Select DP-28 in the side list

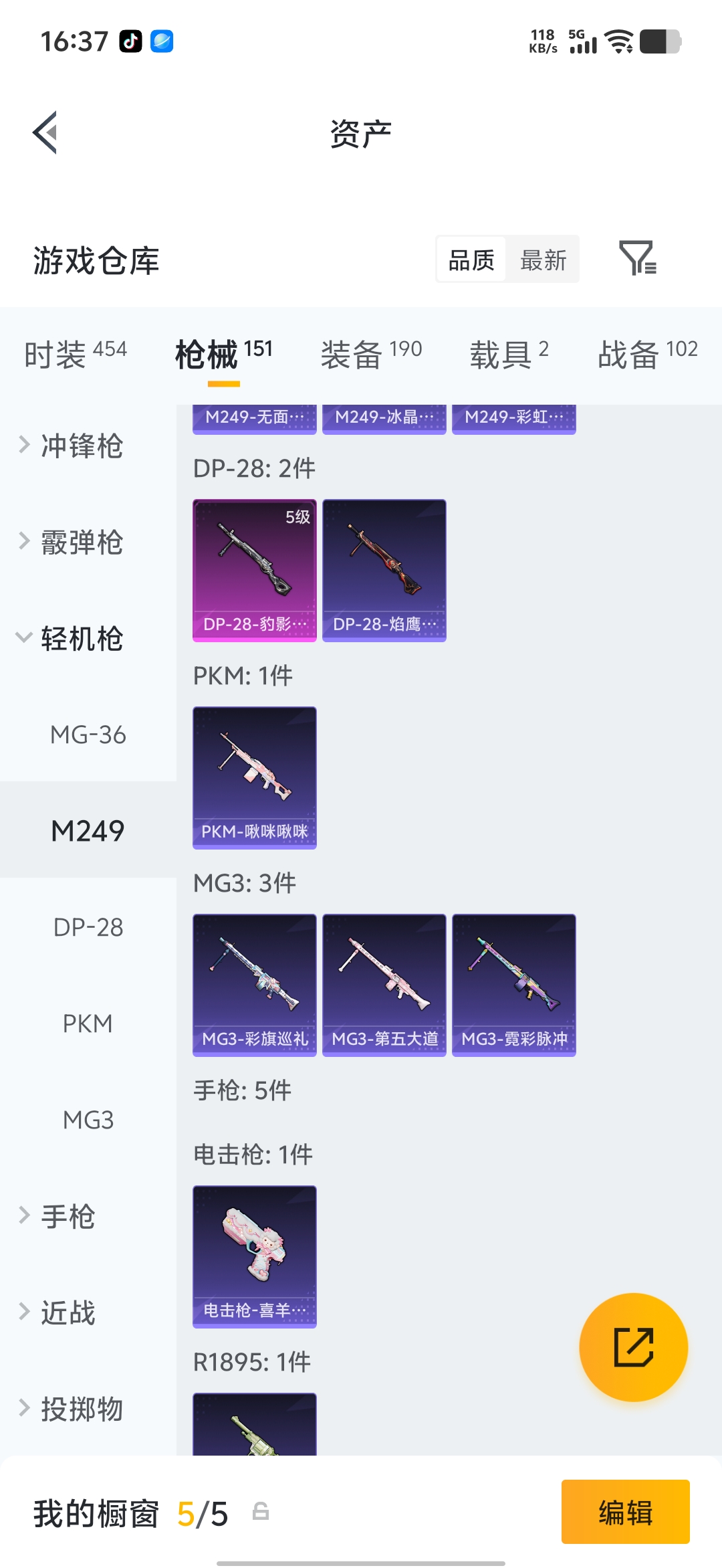click(88, 927)
